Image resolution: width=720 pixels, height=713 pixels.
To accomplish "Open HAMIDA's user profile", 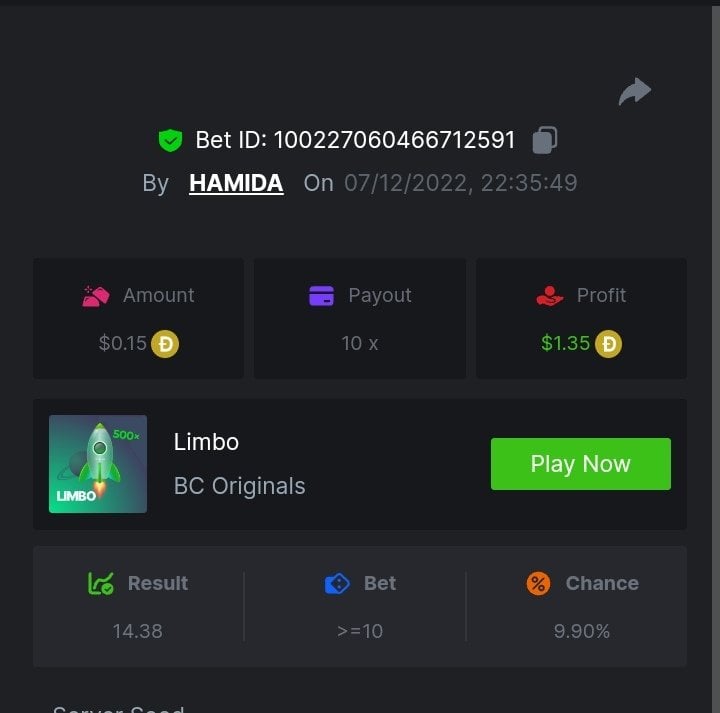I will coord(236,184).
